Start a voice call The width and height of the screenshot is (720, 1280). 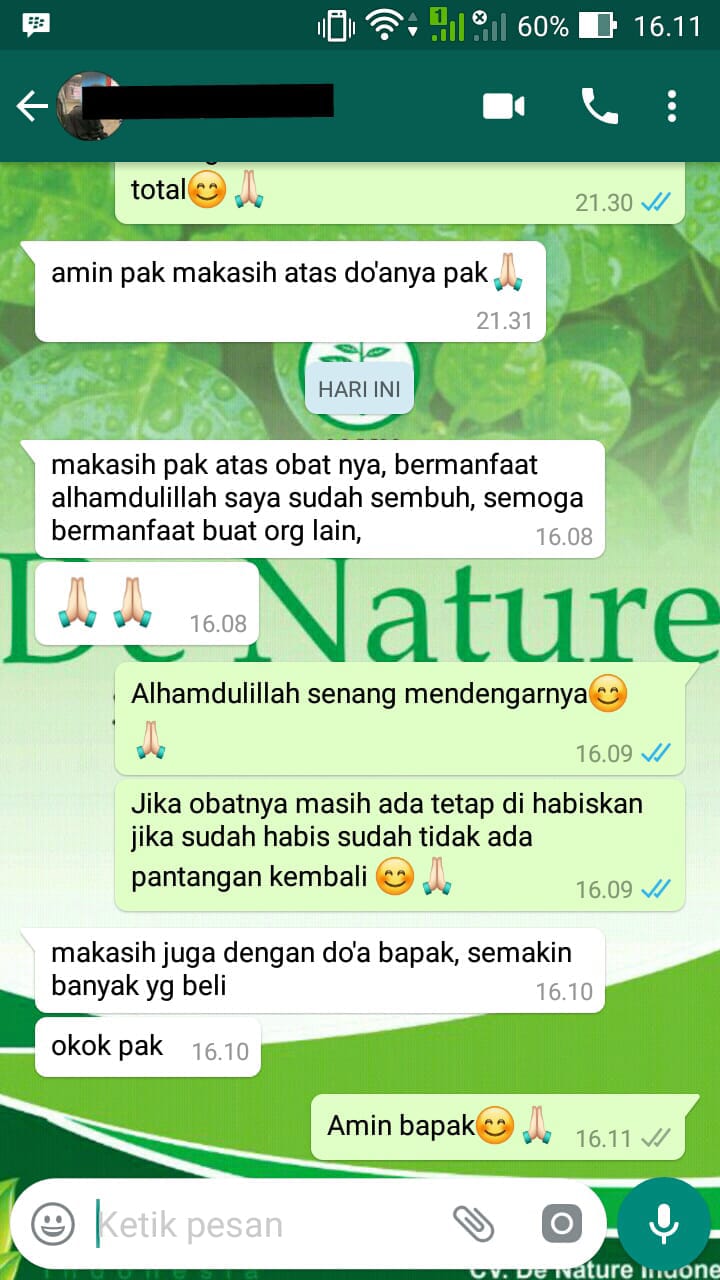(599, 106)
